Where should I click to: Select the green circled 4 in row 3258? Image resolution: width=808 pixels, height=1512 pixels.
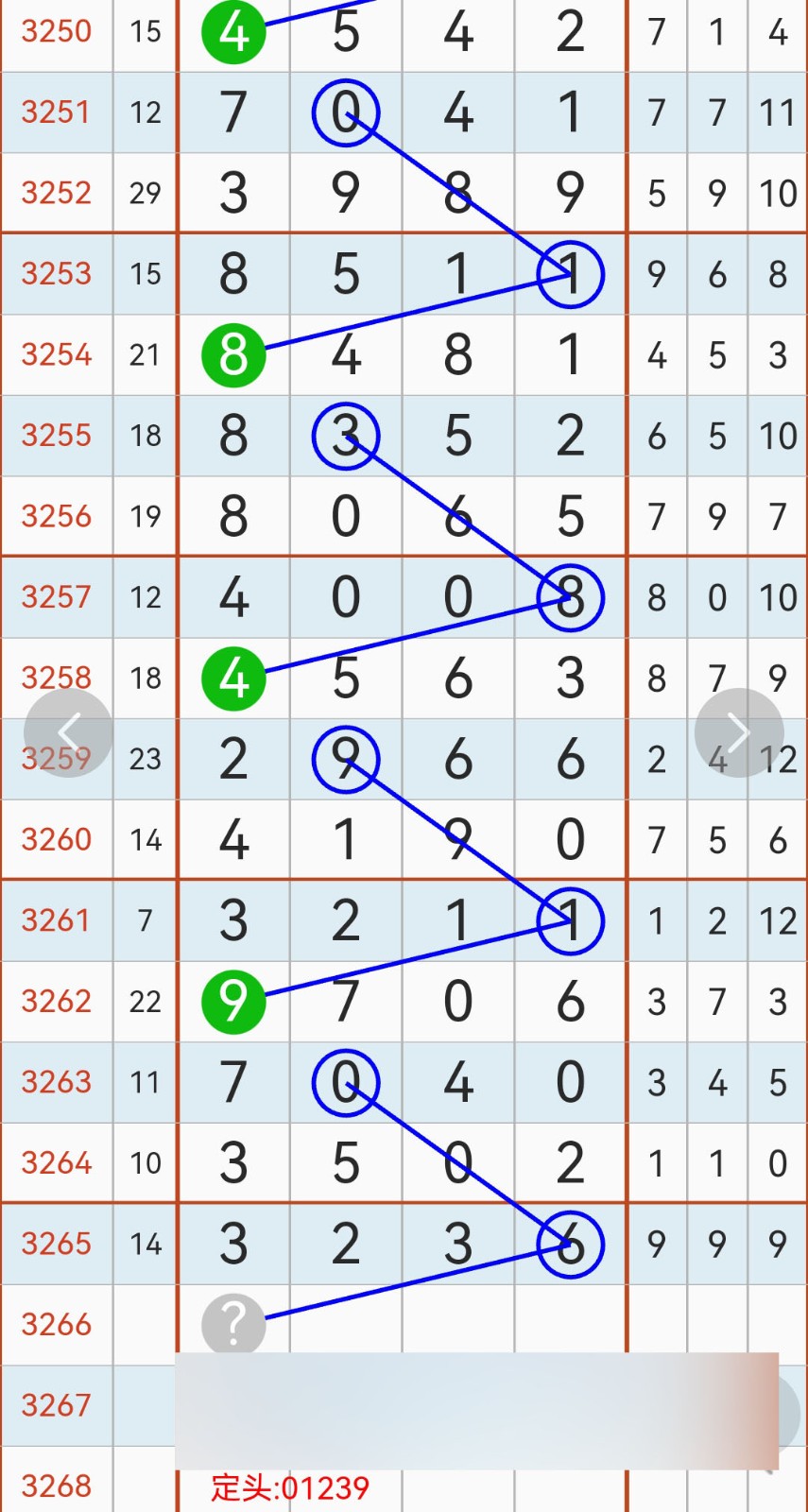point(233,678)
